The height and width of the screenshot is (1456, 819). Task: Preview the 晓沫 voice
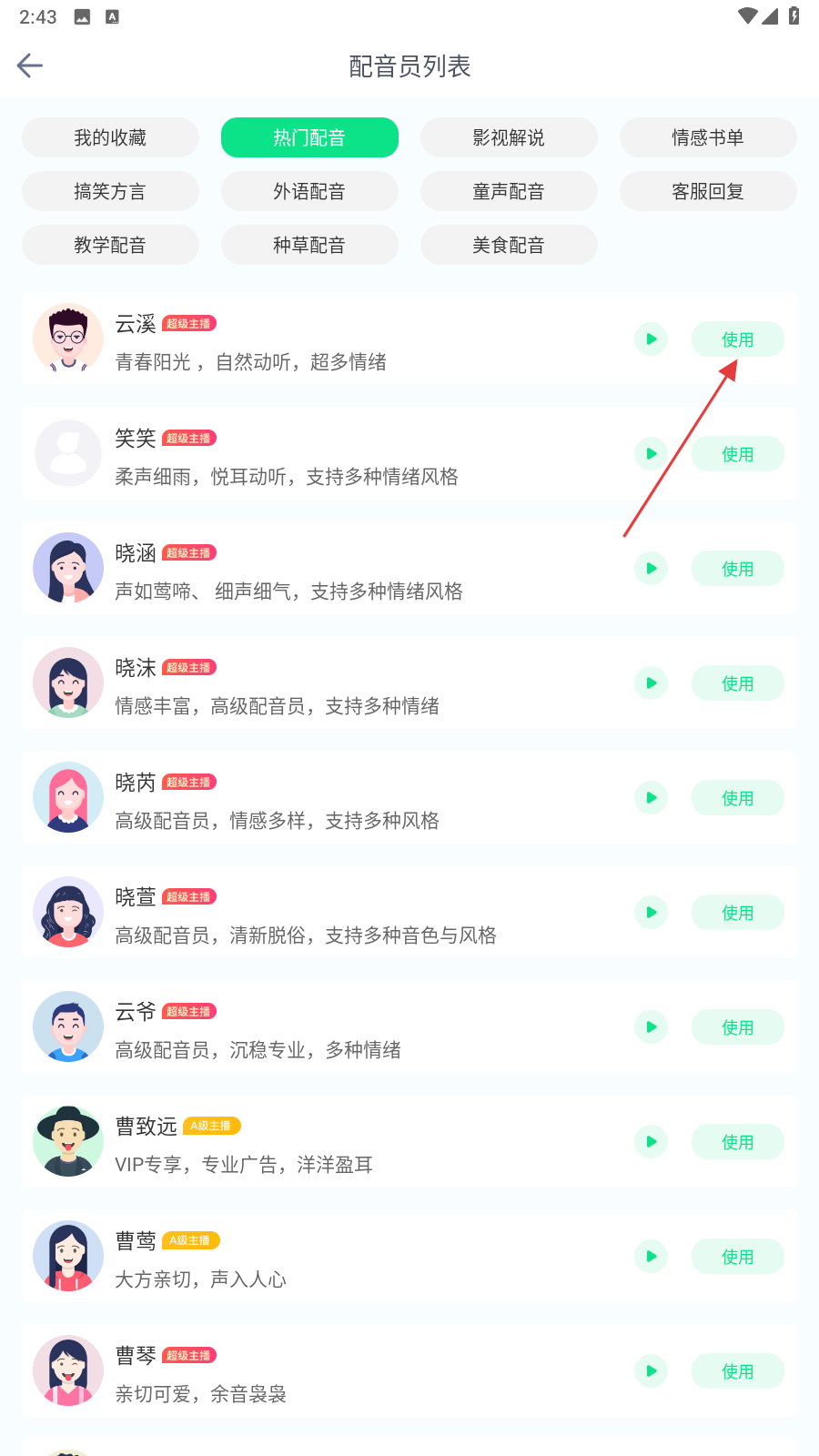coord(652,683)
